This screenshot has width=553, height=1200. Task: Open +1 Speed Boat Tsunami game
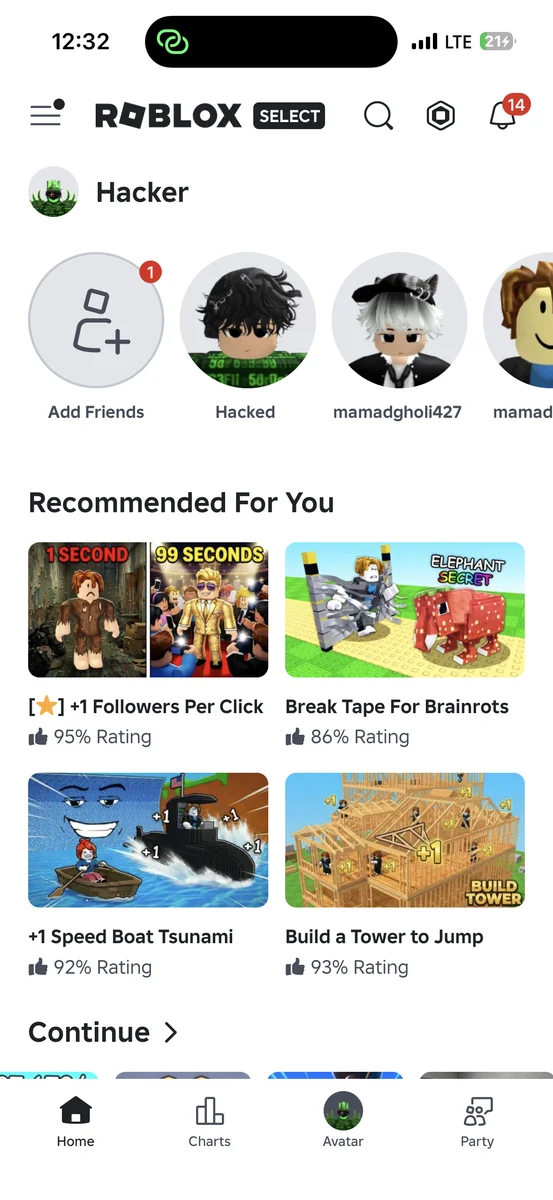click(148, 875)
